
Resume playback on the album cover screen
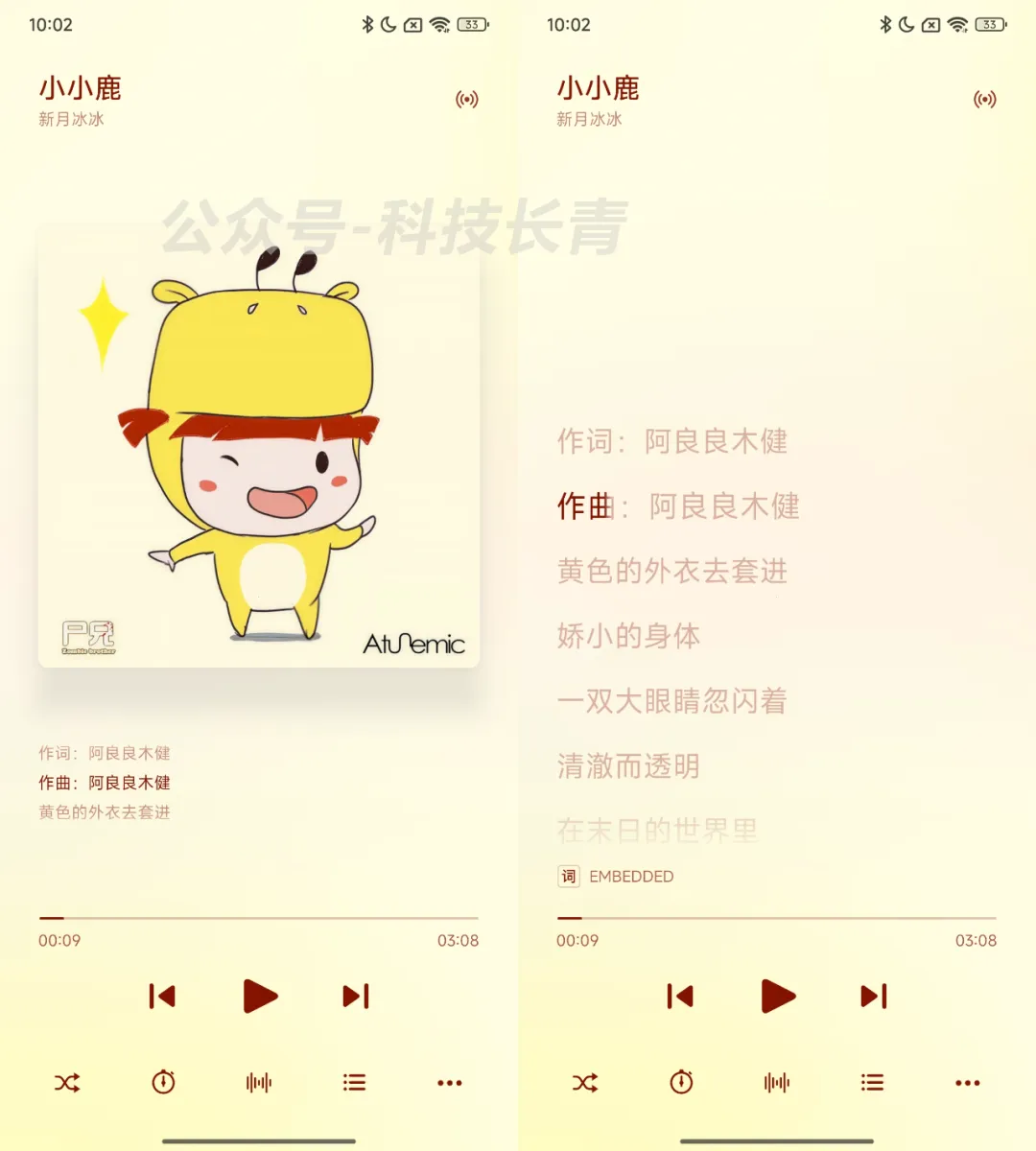(260, 997)
